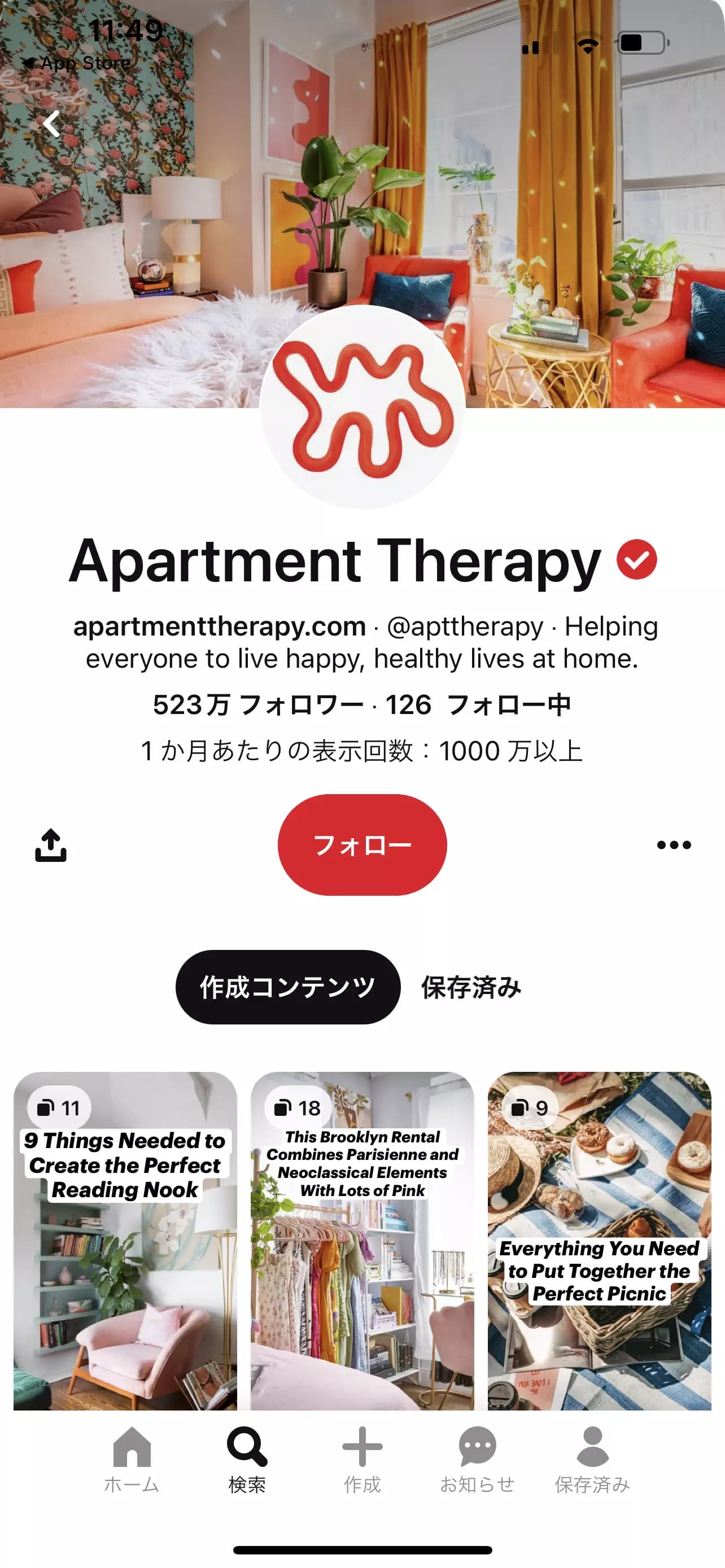Return to App Store via status bar link
This screenshot has height=1568, width=725.
[77, 63]
